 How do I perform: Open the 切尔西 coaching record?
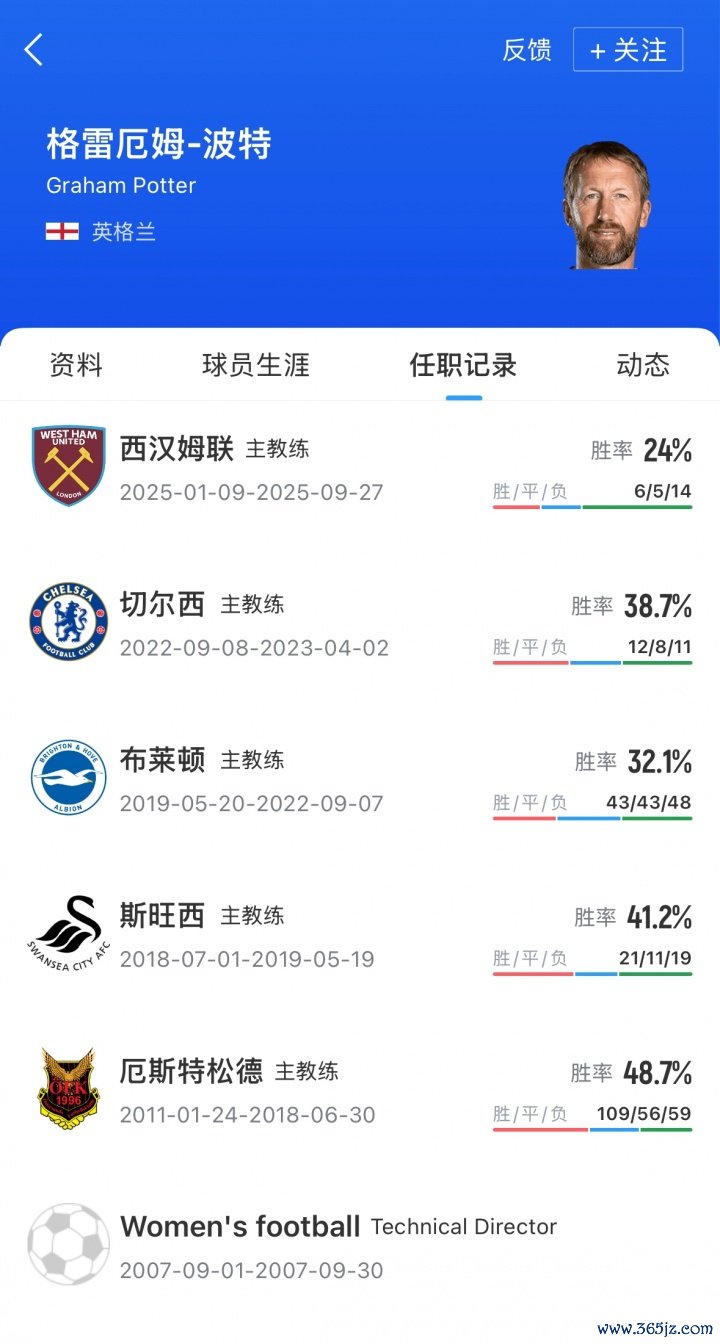click(x=360, y=624)
